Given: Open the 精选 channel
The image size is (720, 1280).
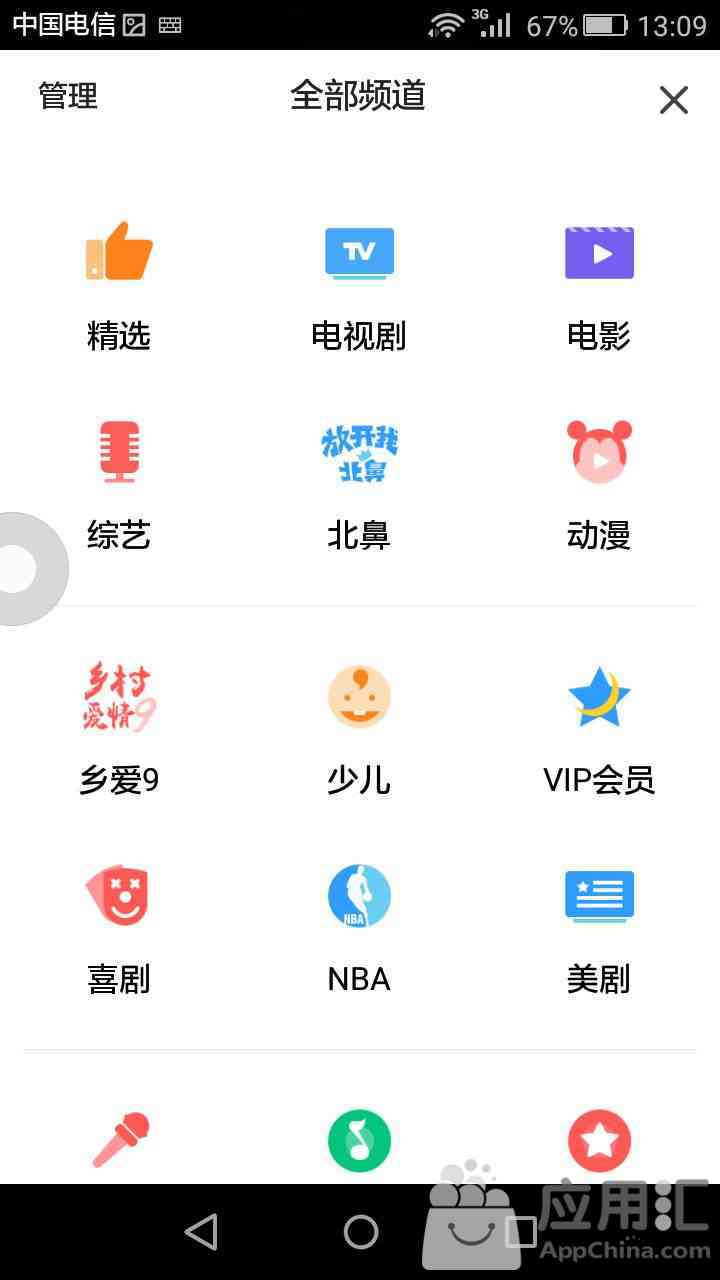Looking at the screenshot, I should (x=119, y=286).
